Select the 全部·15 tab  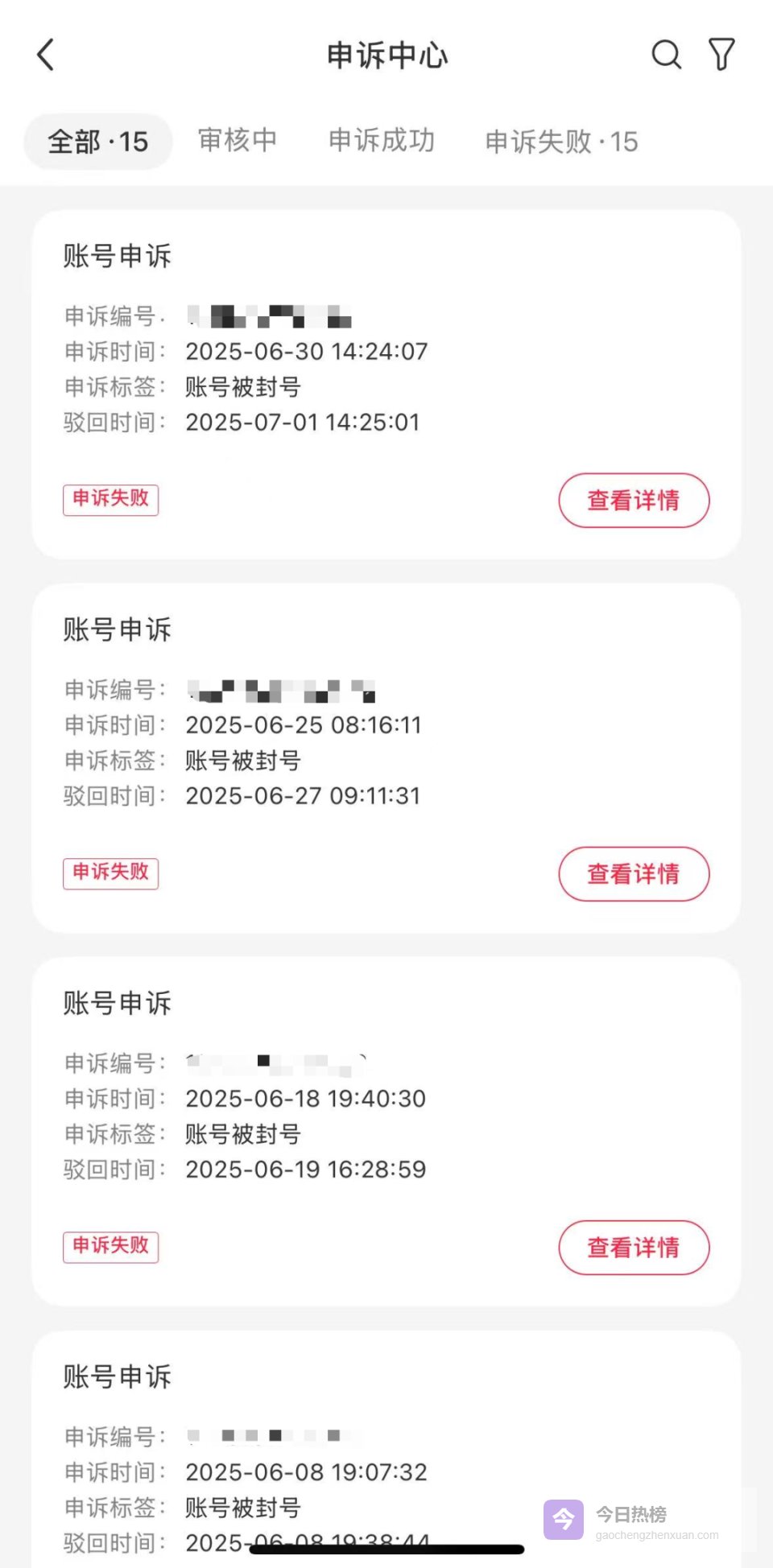pyautogui.click(x=97, y=141)
